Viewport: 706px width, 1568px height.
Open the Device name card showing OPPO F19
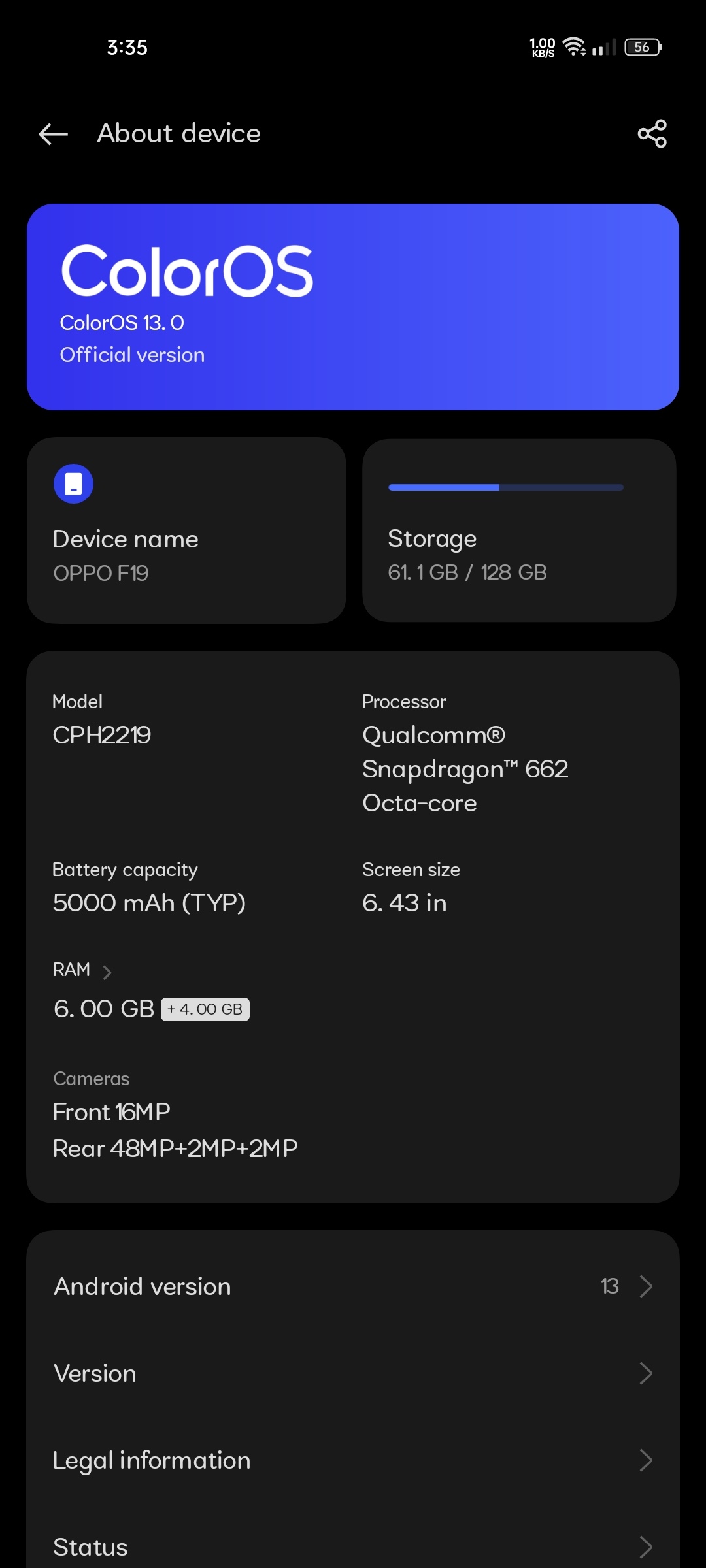[x=186, y=529]
